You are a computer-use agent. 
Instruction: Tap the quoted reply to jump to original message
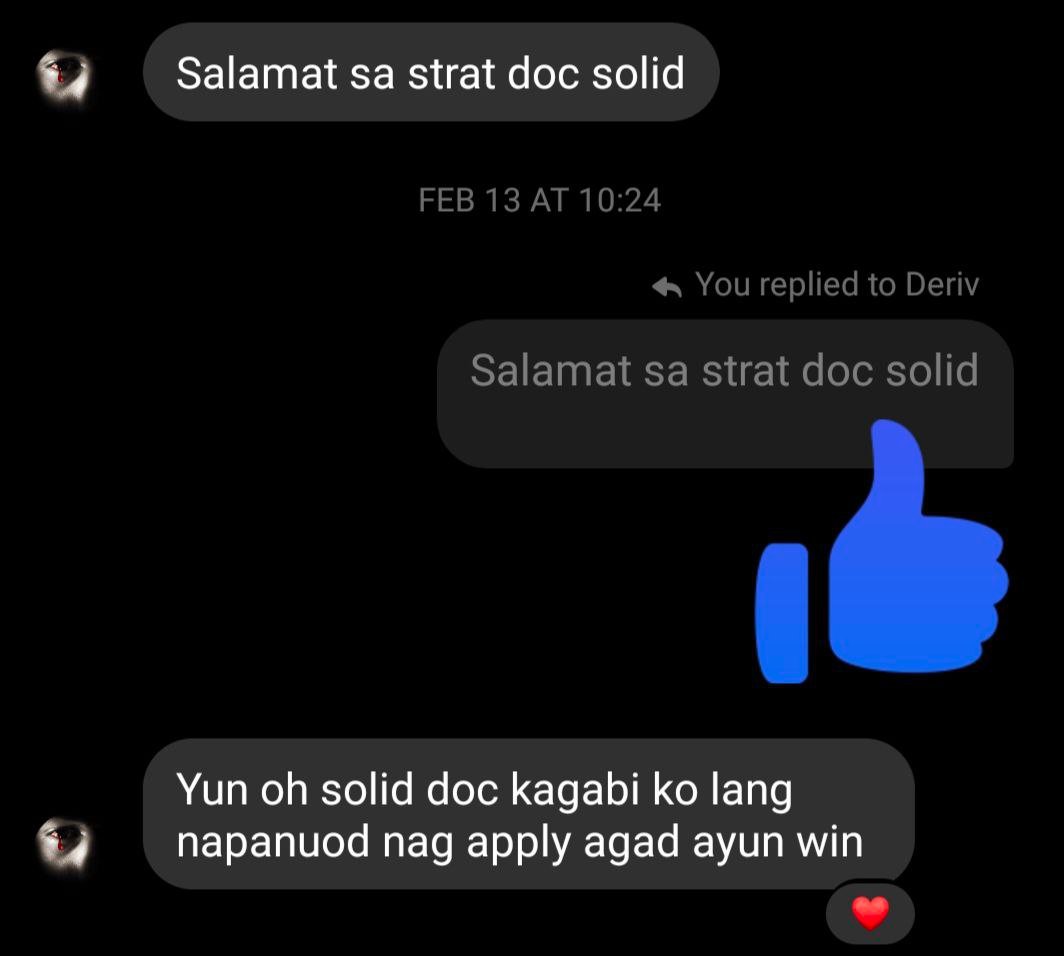pos(724,372)
